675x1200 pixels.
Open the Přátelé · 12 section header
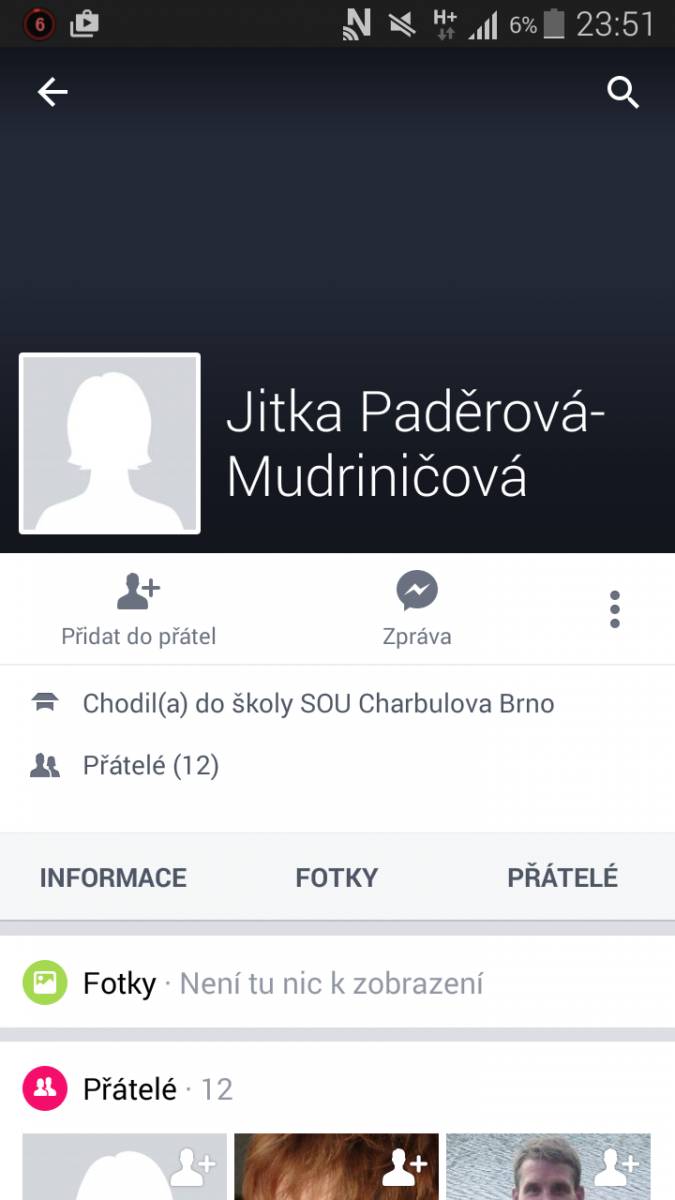337,1088
